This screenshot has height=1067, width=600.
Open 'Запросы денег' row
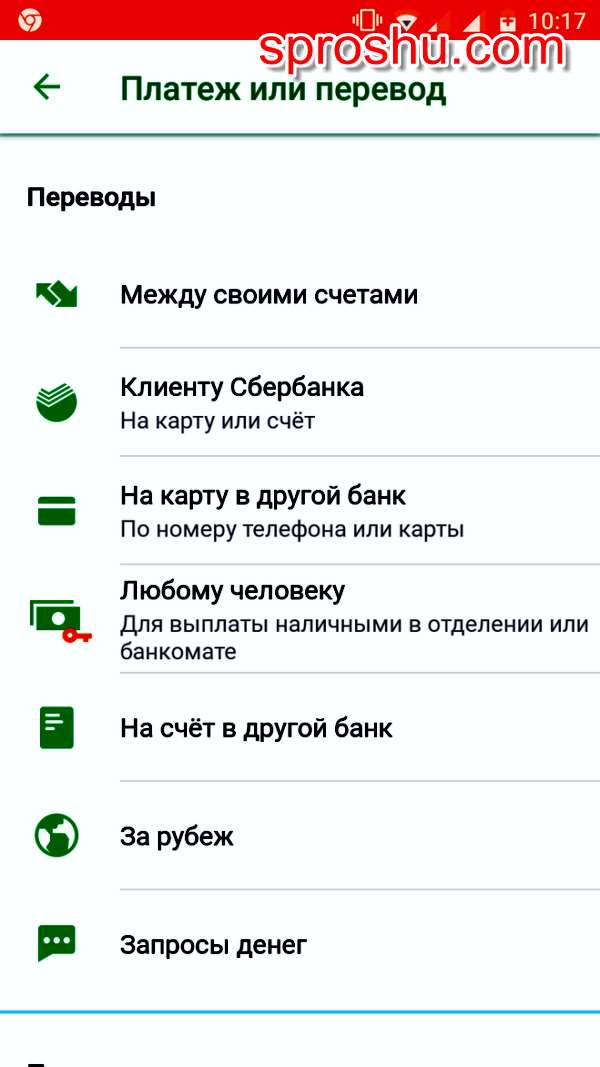pos(300,945)
